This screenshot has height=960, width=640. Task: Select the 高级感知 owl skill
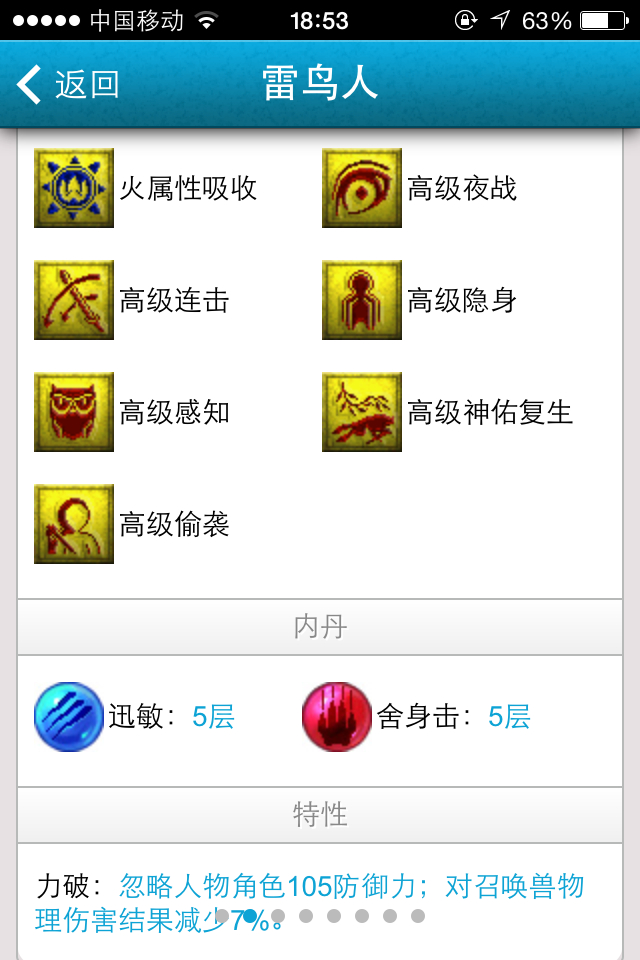click(x=74, y=412)
